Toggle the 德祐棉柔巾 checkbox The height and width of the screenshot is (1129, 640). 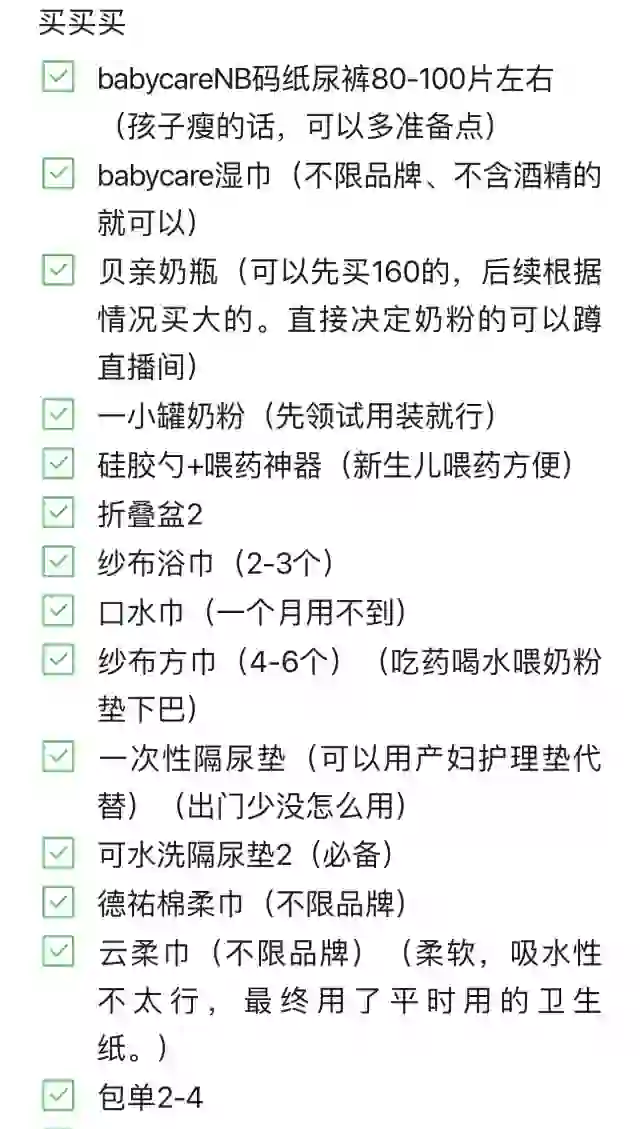pyautogui.click(x=58, y=903)
